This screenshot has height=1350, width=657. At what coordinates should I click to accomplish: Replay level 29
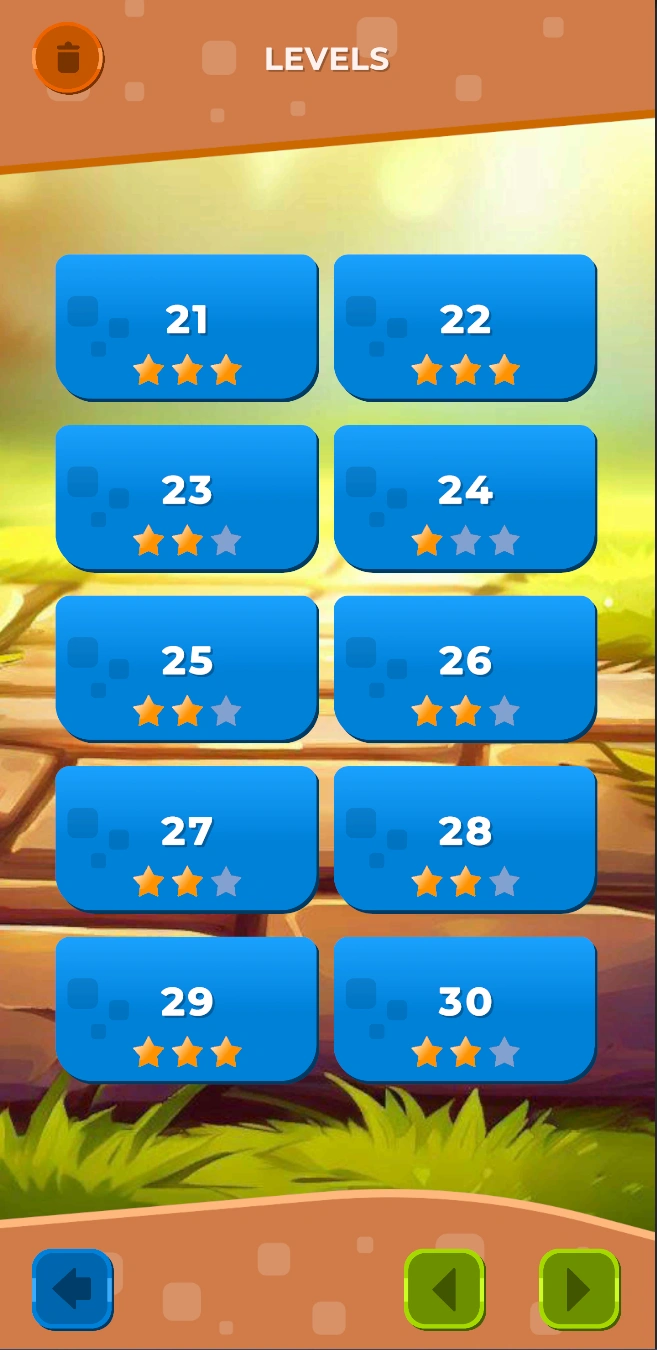click(187, 1009)
